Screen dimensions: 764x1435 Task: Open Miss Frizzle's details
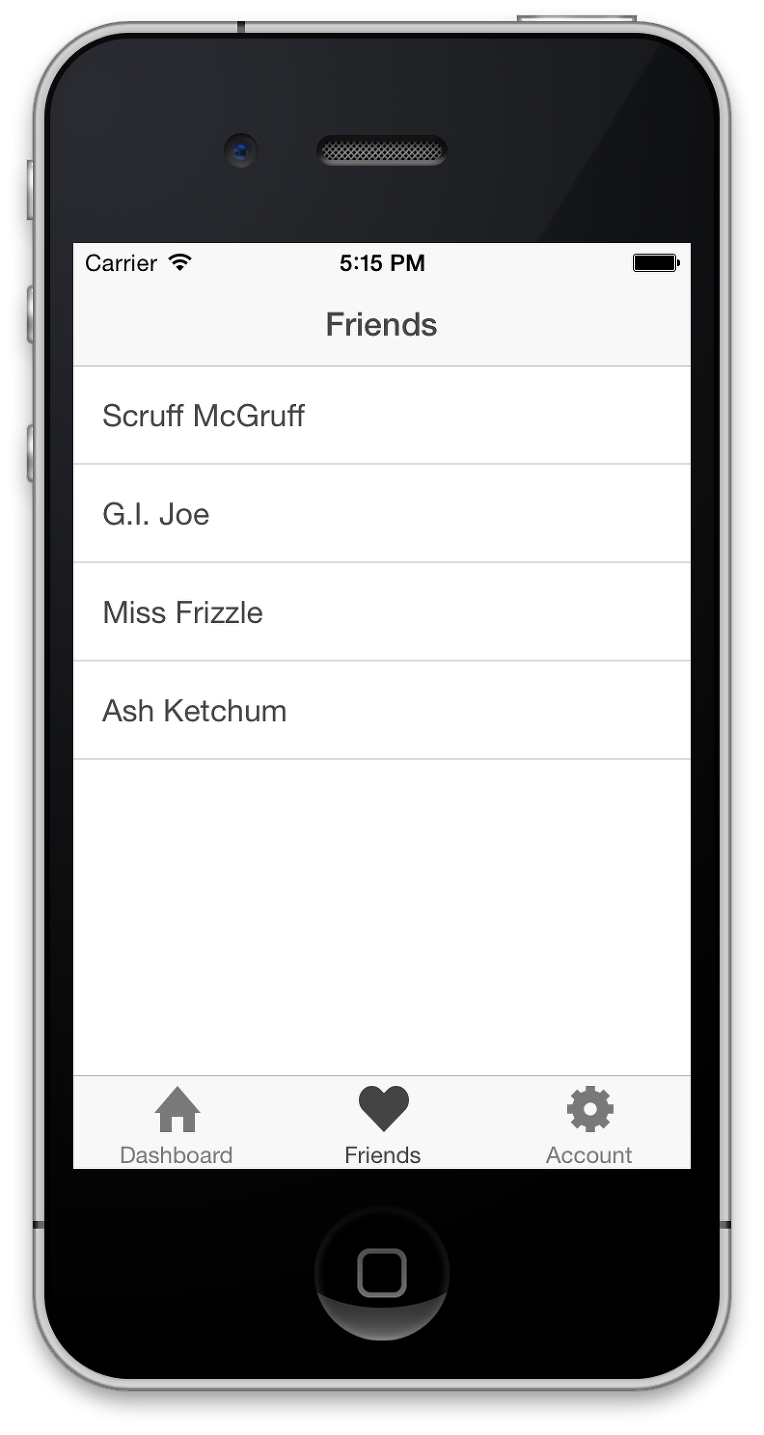380,611
